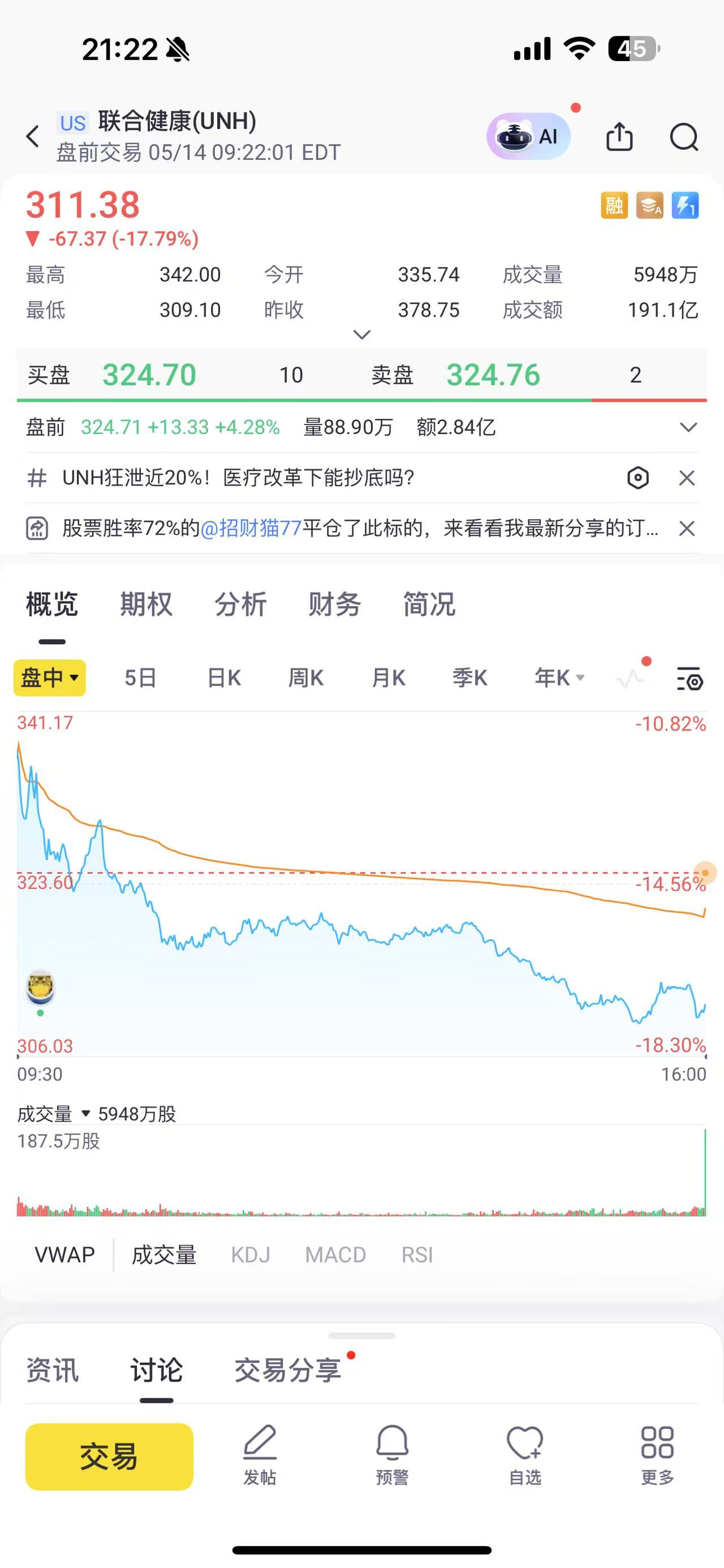Open the 交易分享 tab

[287, 1370]
